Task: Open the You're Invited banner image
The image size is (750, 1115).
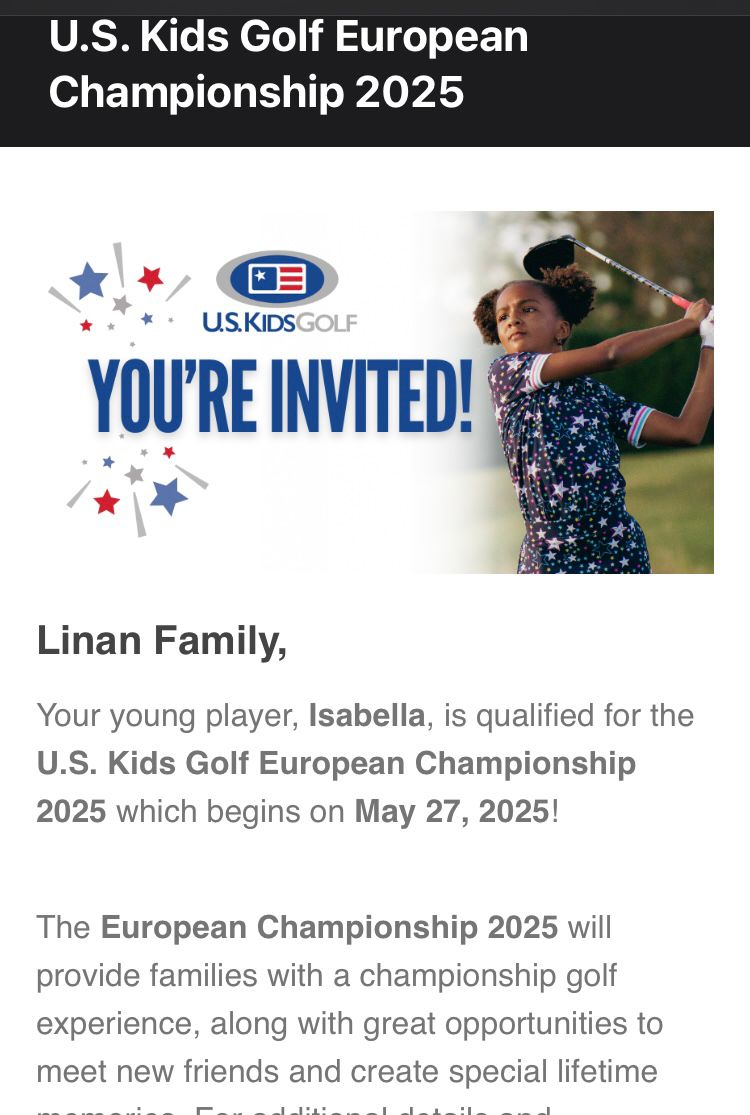Action: pos(375,392)
